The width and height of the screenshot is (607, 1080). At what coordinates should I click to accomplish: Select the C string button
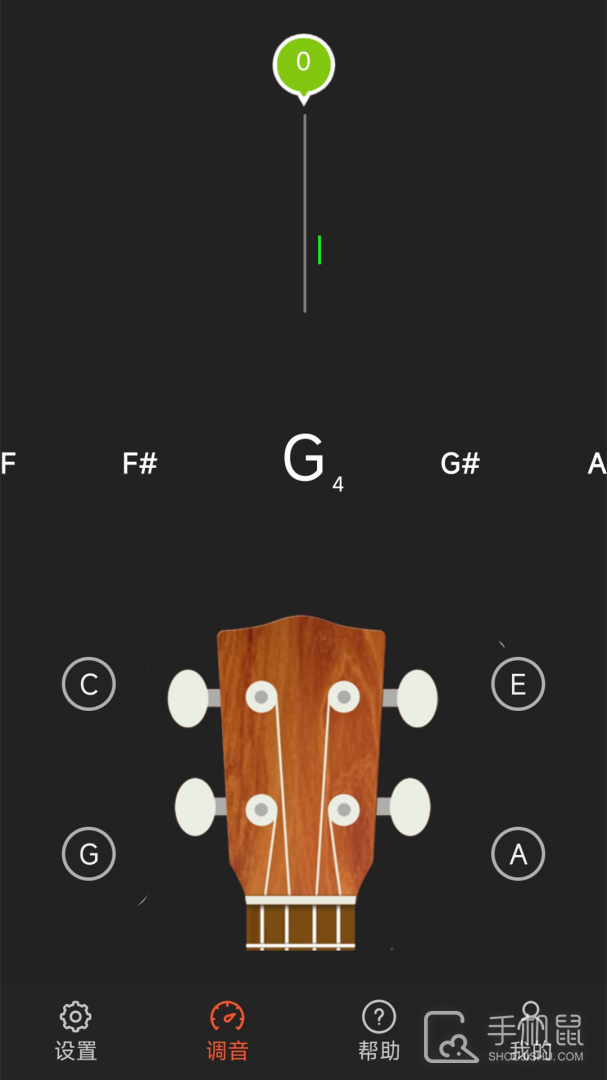tap(89, 684)
